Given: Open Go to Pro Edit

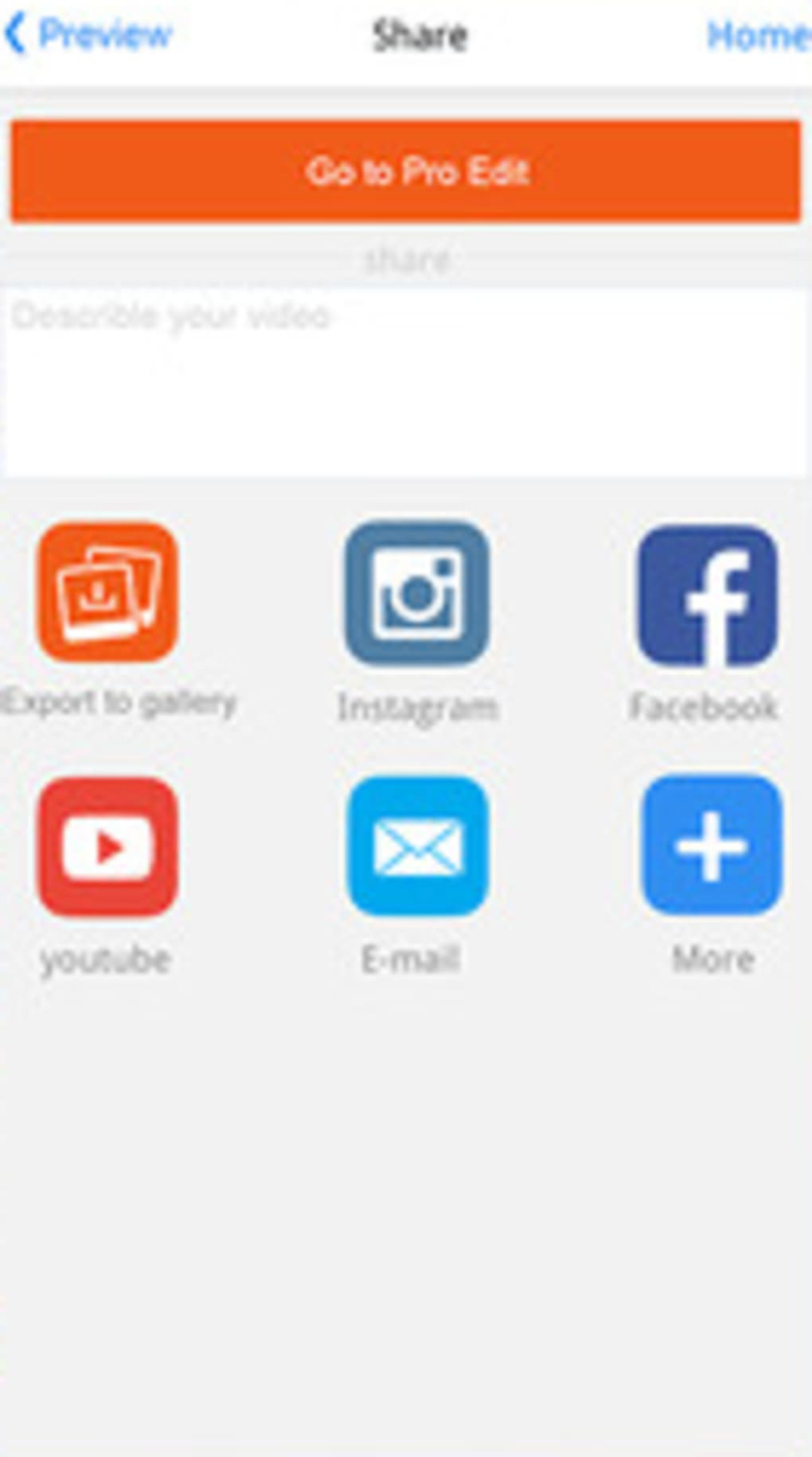Looking at the screenshot, I should coord(406,170).
